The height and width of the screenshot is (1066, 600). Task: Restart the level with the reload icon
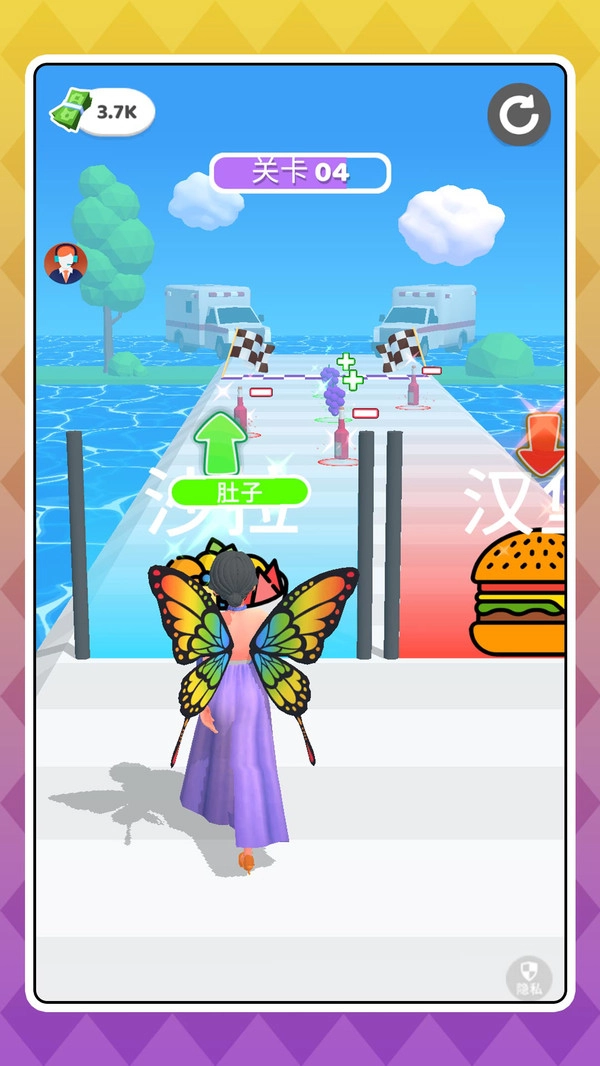tap(519, 115)
